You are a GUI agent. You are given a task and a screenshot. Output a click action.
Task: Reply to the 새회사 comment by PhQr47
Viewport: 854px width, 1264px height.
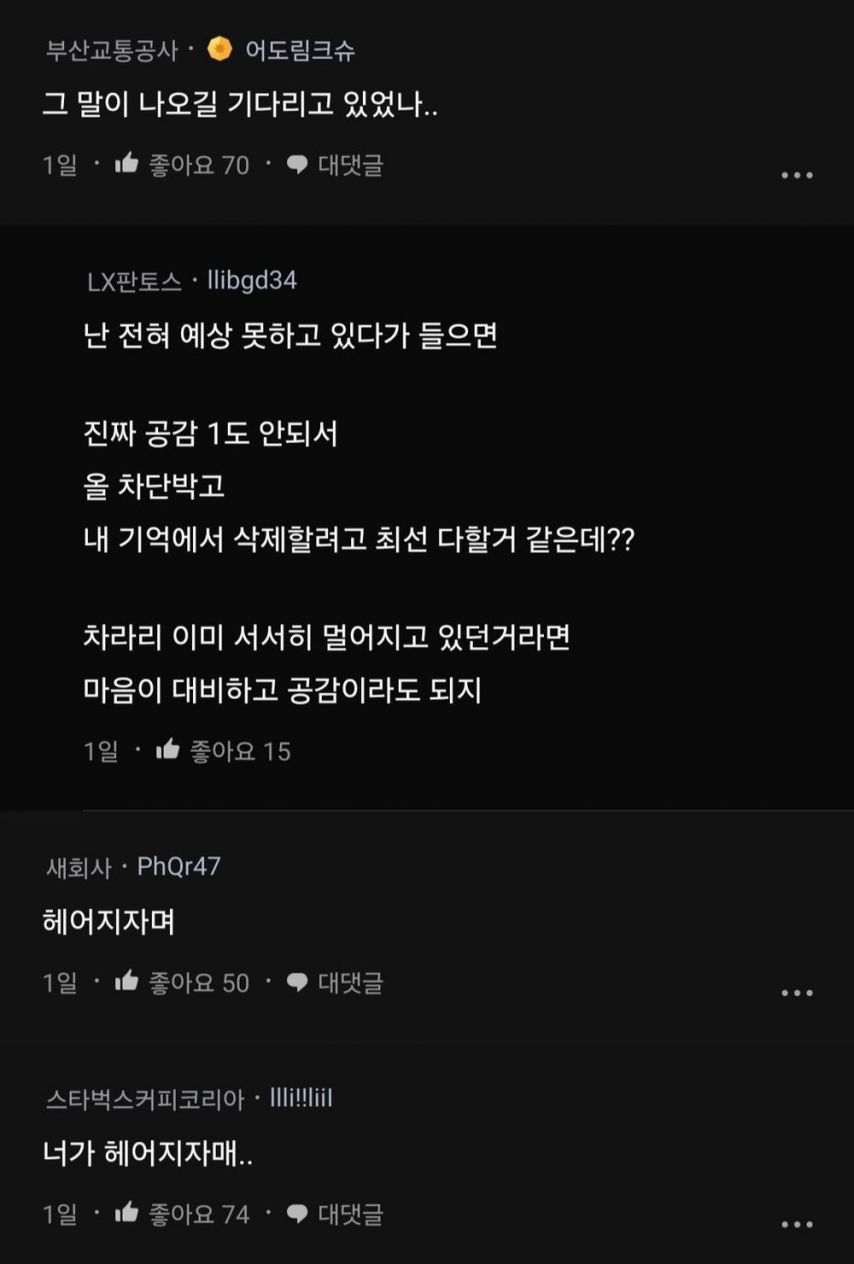335,982
